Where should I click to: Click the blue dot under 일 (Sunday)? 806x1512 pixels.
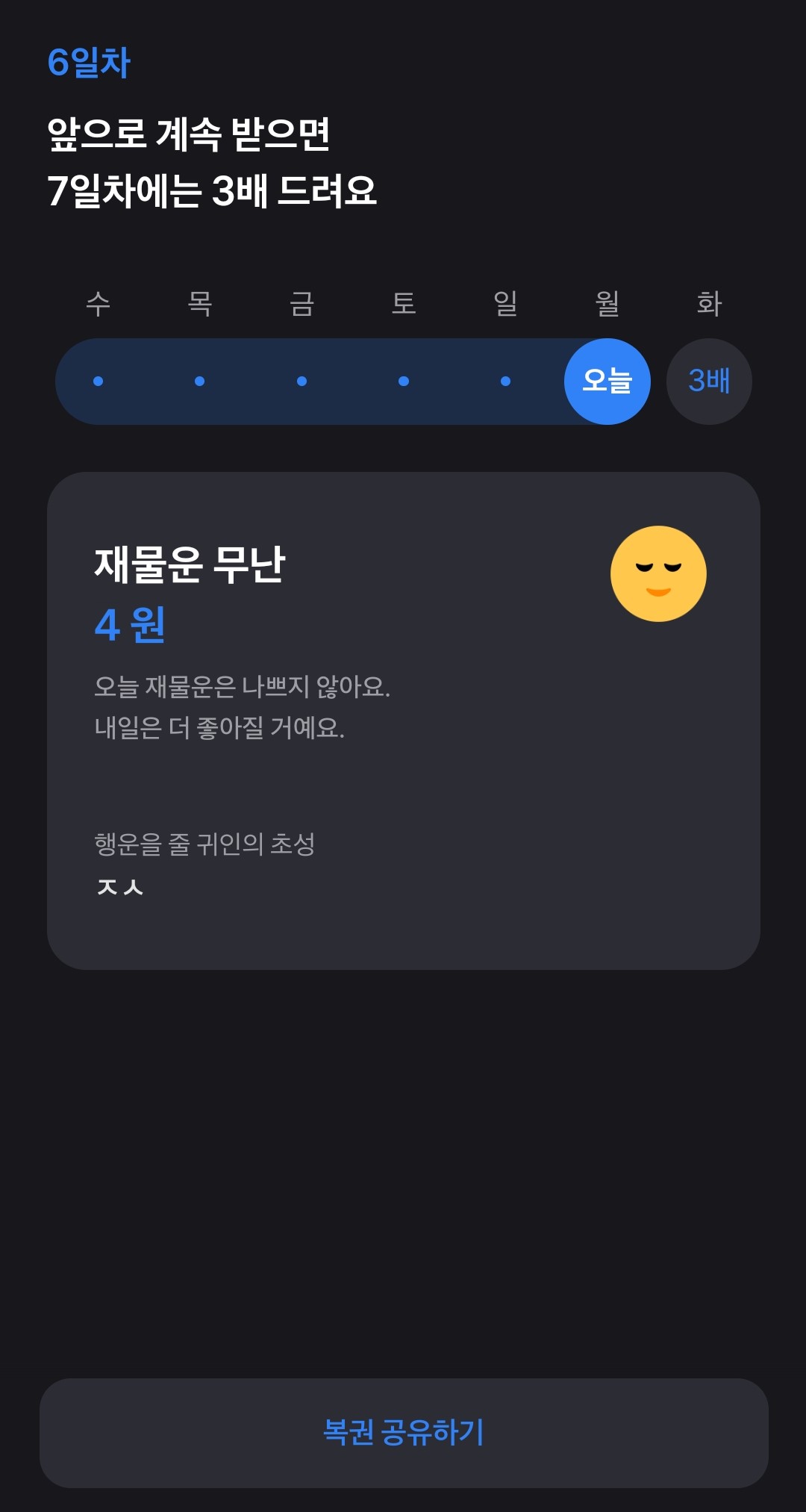(505, 381)
